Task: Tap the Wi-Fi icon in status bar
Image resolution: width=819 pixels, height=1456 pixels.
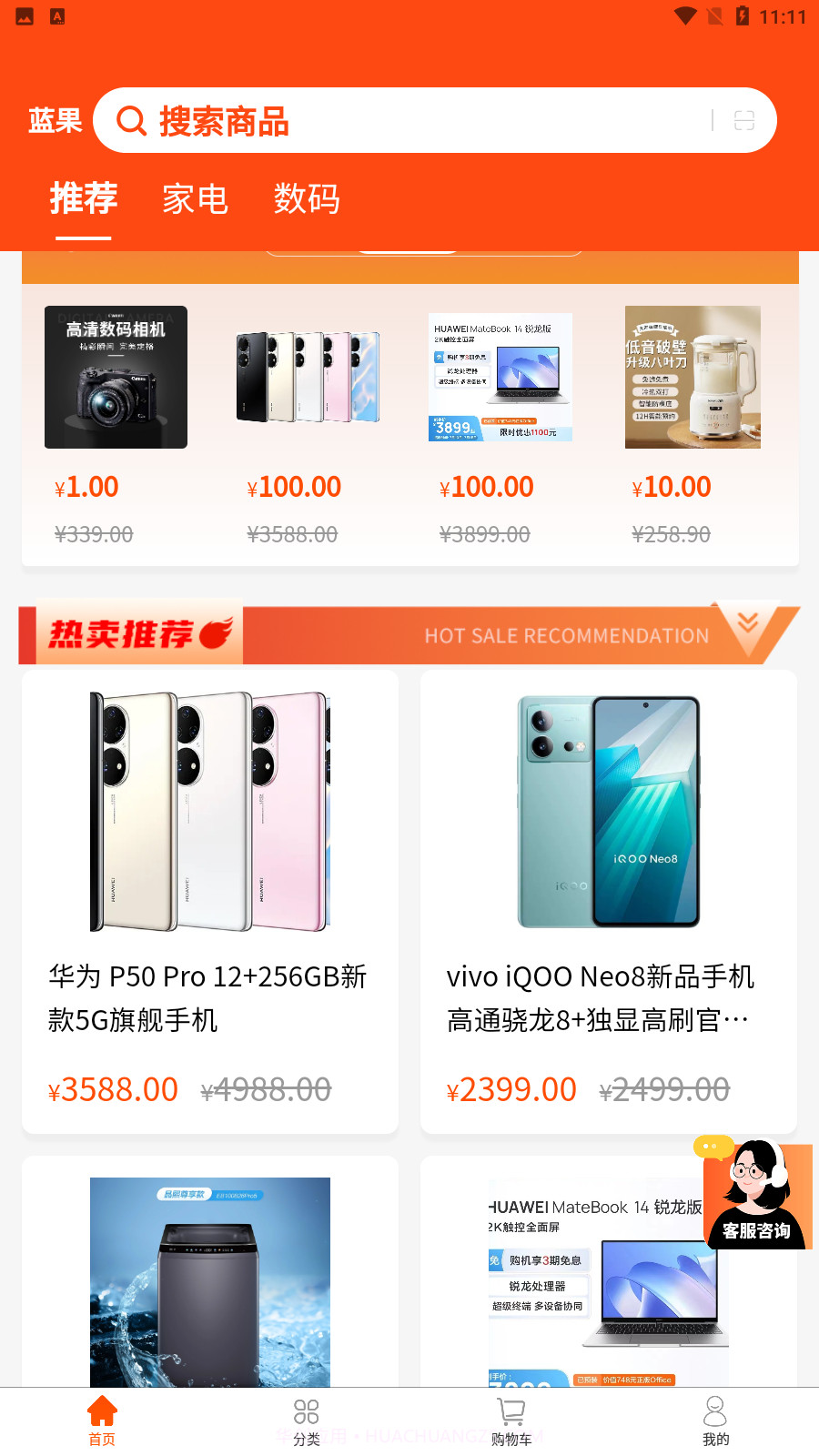Action: pyautogui.click(x=683, y=15)
